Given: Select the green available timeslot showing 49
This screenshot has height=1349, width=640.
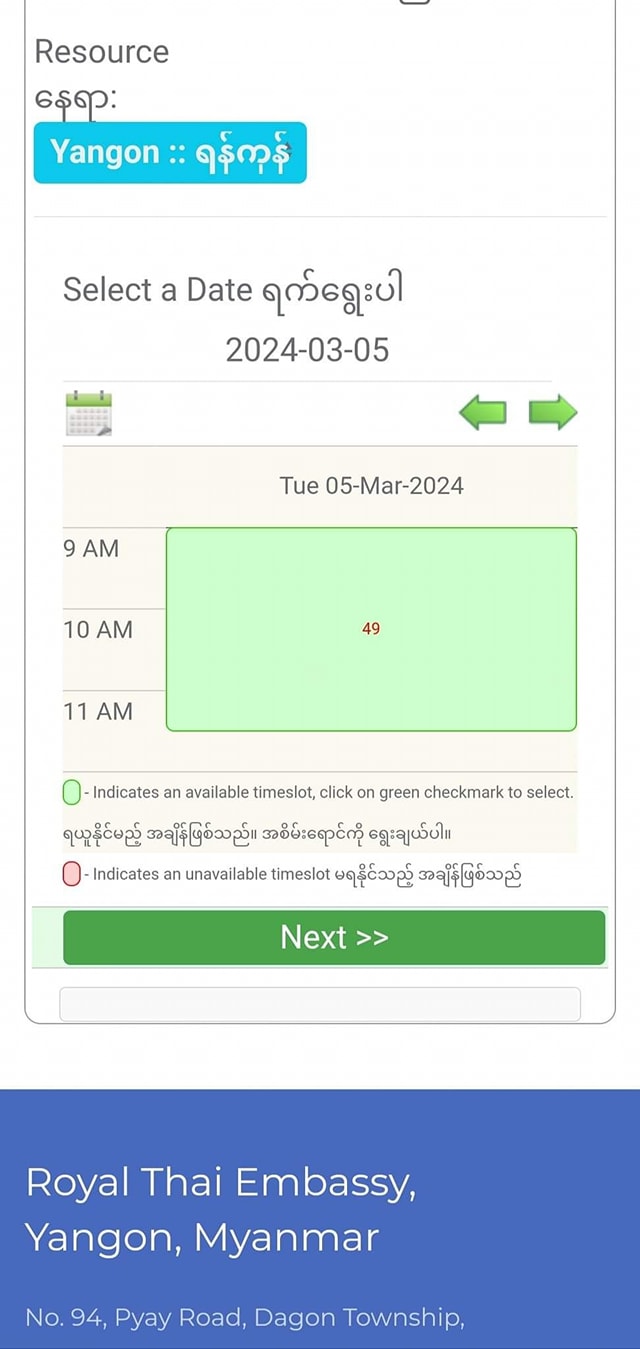Looking at the screenshot, I should click(x=371, y=629).
